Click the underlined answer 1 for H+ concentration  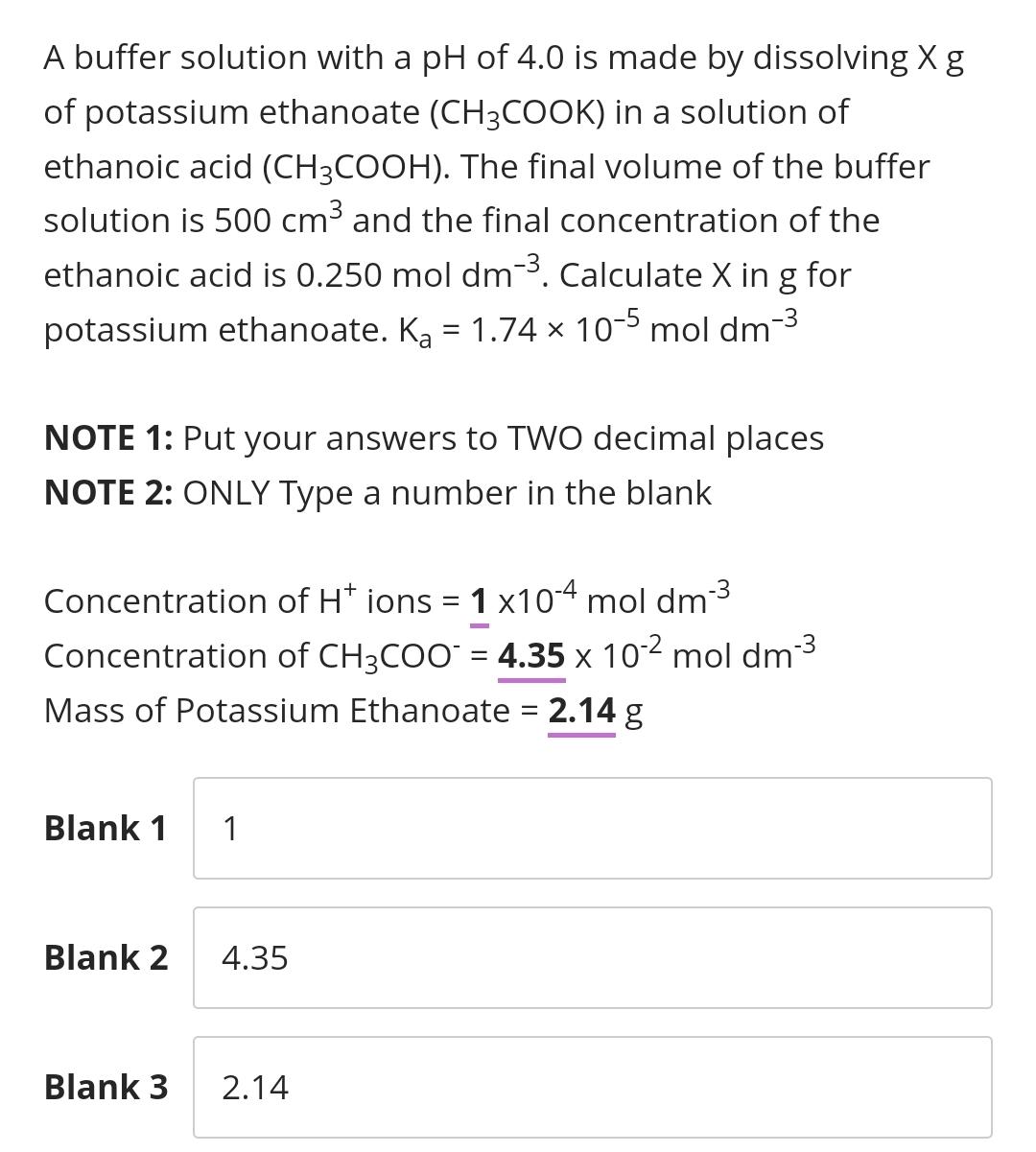(x=477, y=600)
